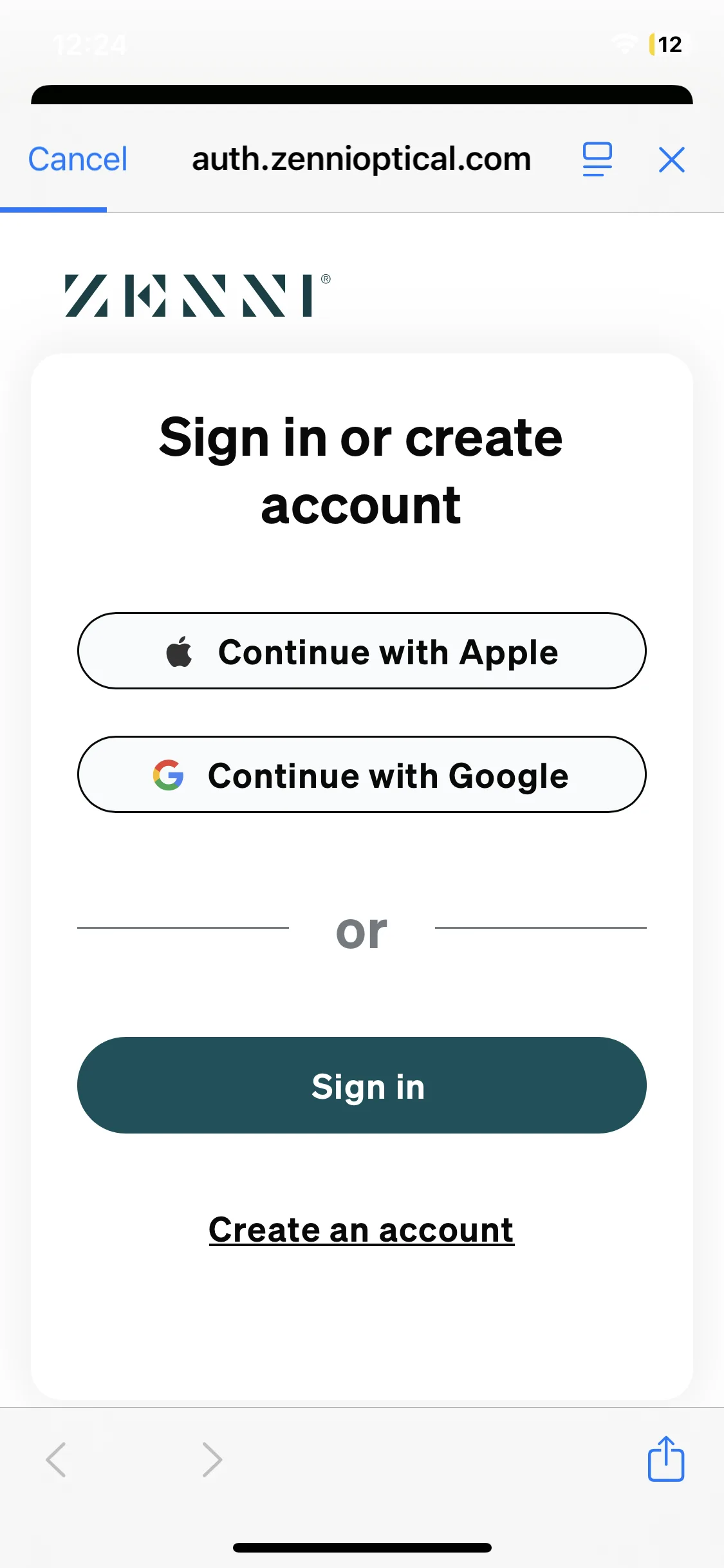Tap the Sign in button

[362, 1085]
